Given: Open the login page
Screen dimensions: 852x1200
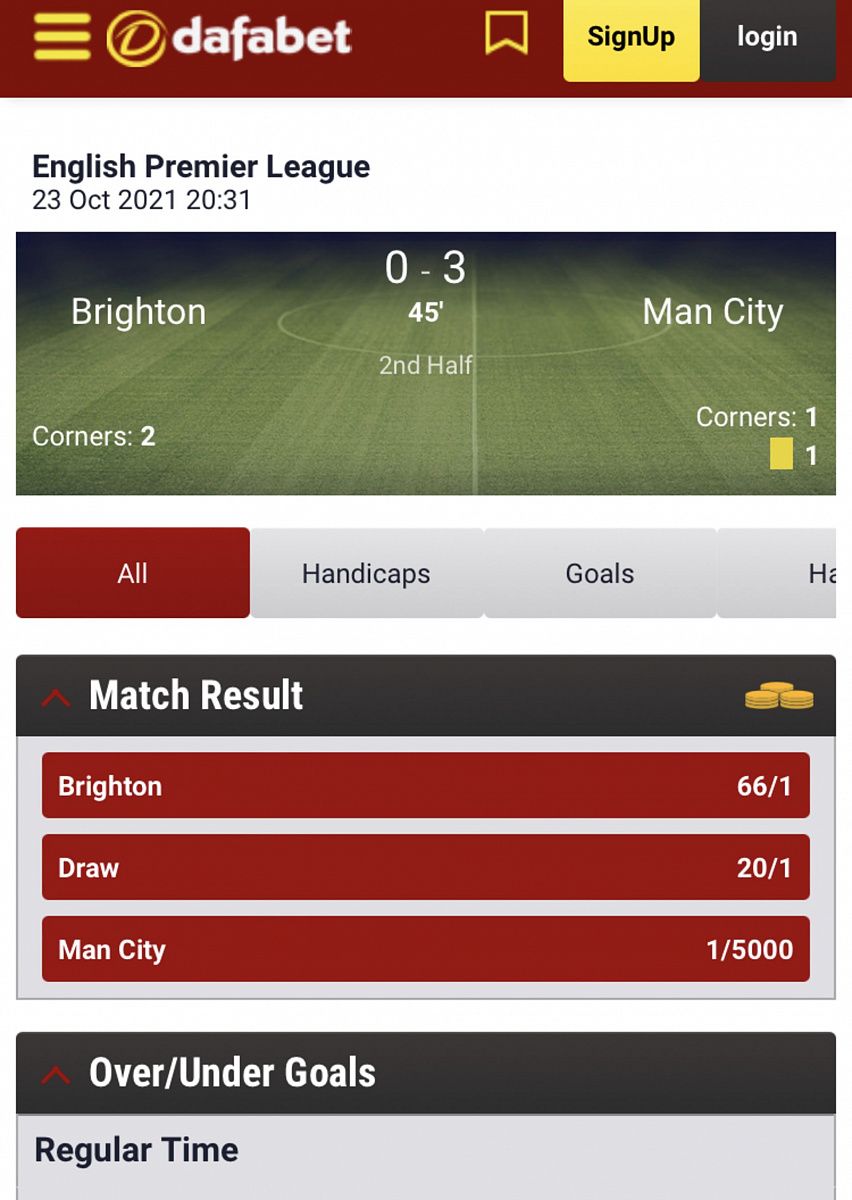Looking at the screenshot, I should (x=767, y=38).
